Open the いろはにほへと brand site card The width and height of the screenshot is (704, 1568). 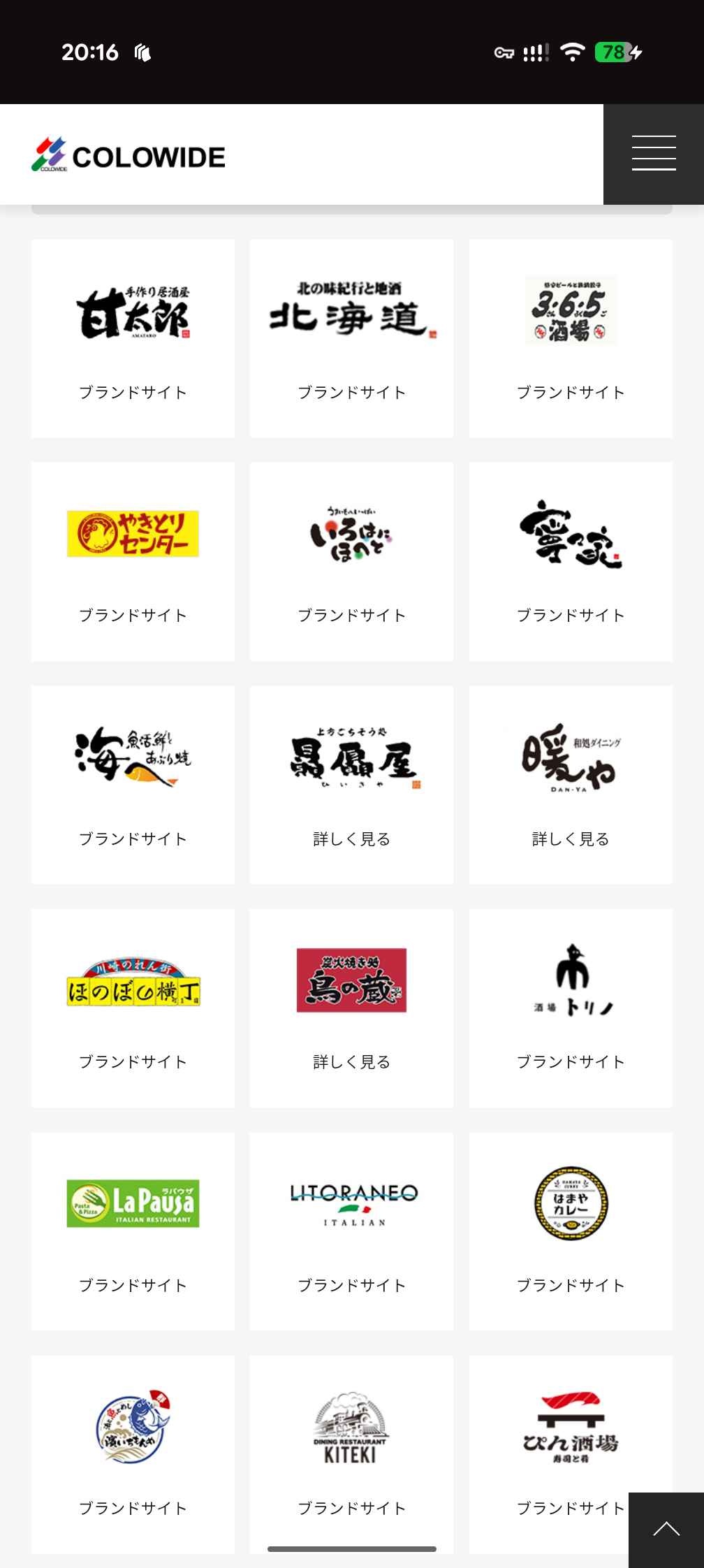(351, 561)
